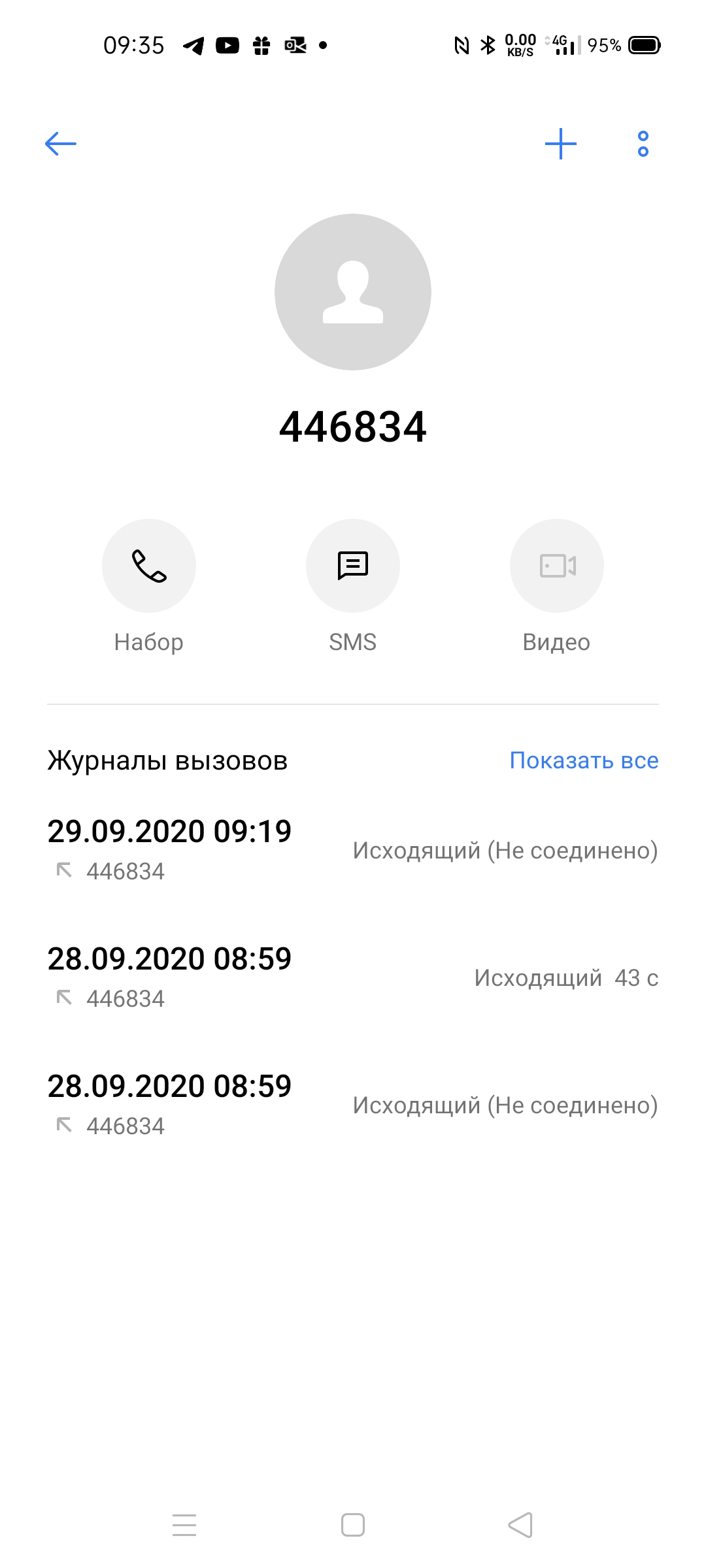This screenshot has width=706, height=1568.
Task: Start a video call via Видео
Action: pyautogui.click(x=557, y=566)
